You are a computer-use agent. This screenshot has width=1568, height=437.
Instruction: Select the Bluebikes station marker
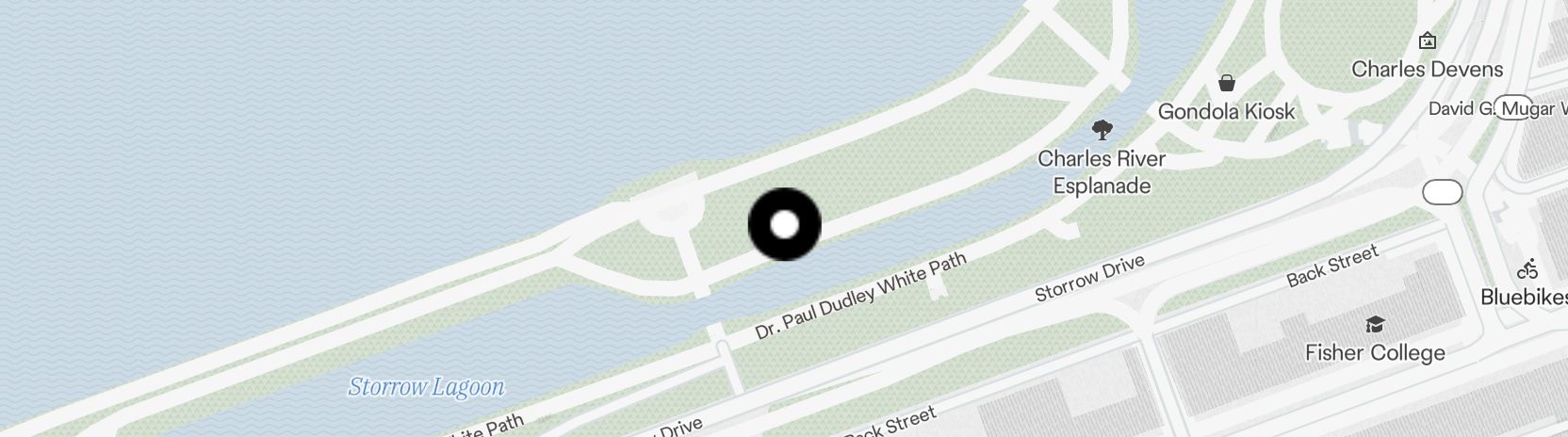coord(1527,270)
